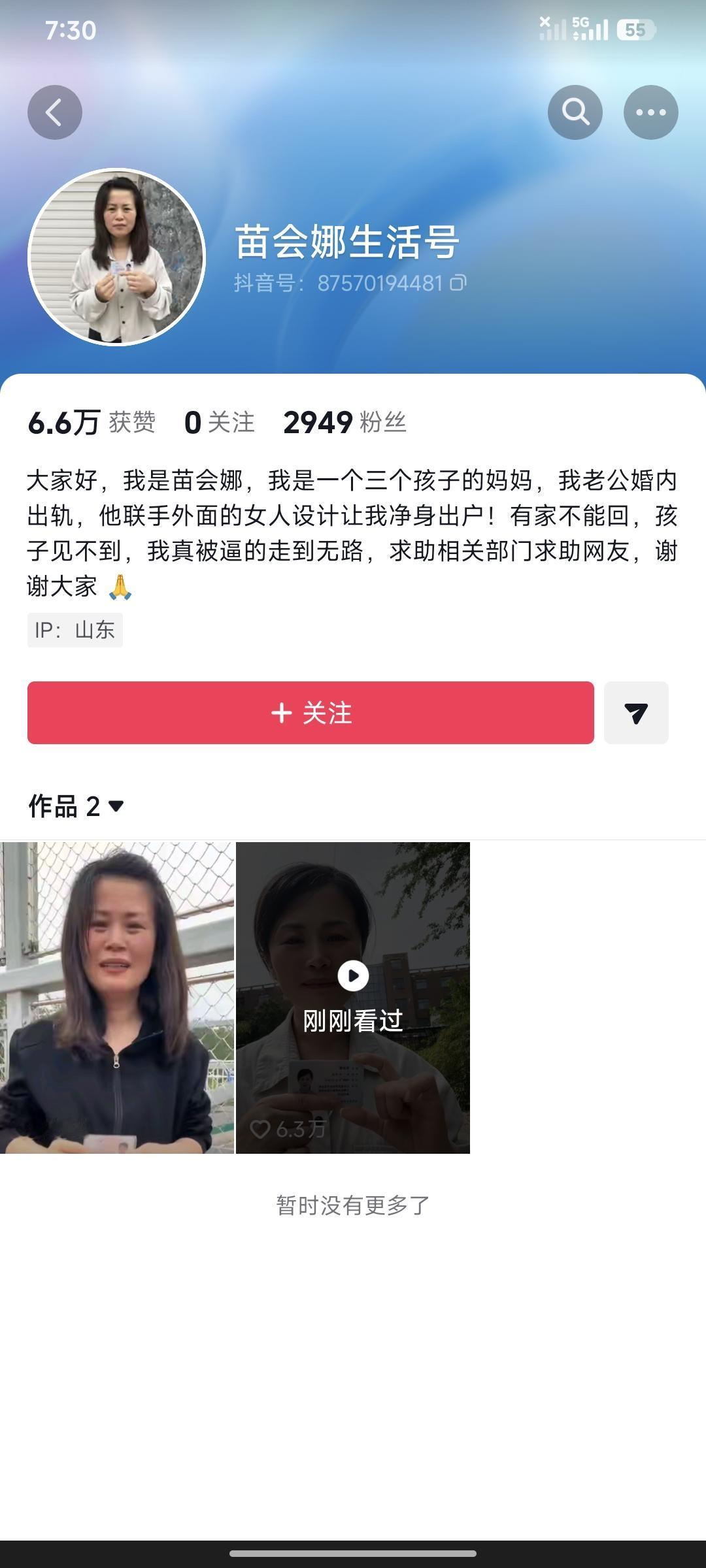Open the search icon at top right
Image resolution: width=706 pixels, height=1568 pixels.
(575, 112)
